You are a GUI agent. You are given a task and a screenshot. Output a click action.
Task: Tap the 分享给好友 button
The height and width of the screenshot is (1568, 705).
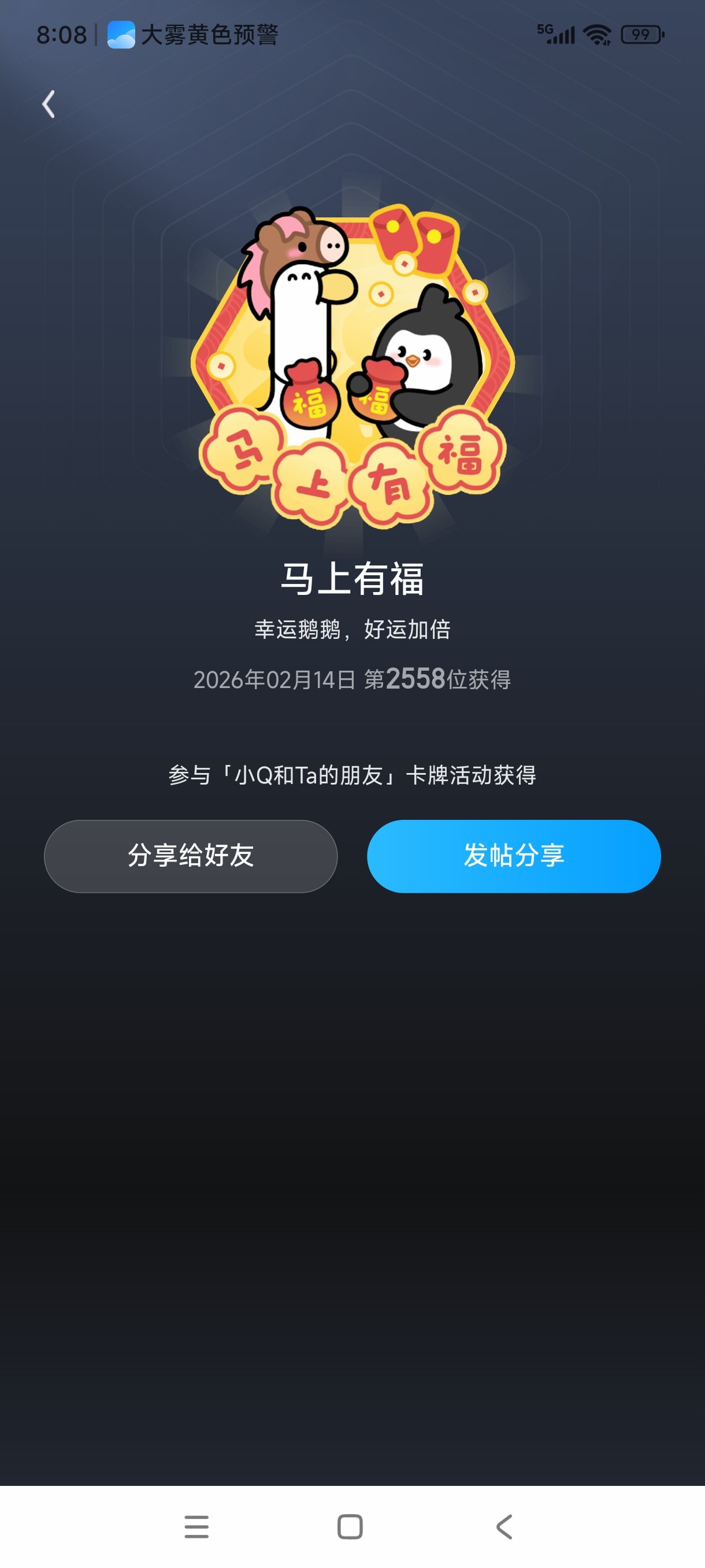190,856
